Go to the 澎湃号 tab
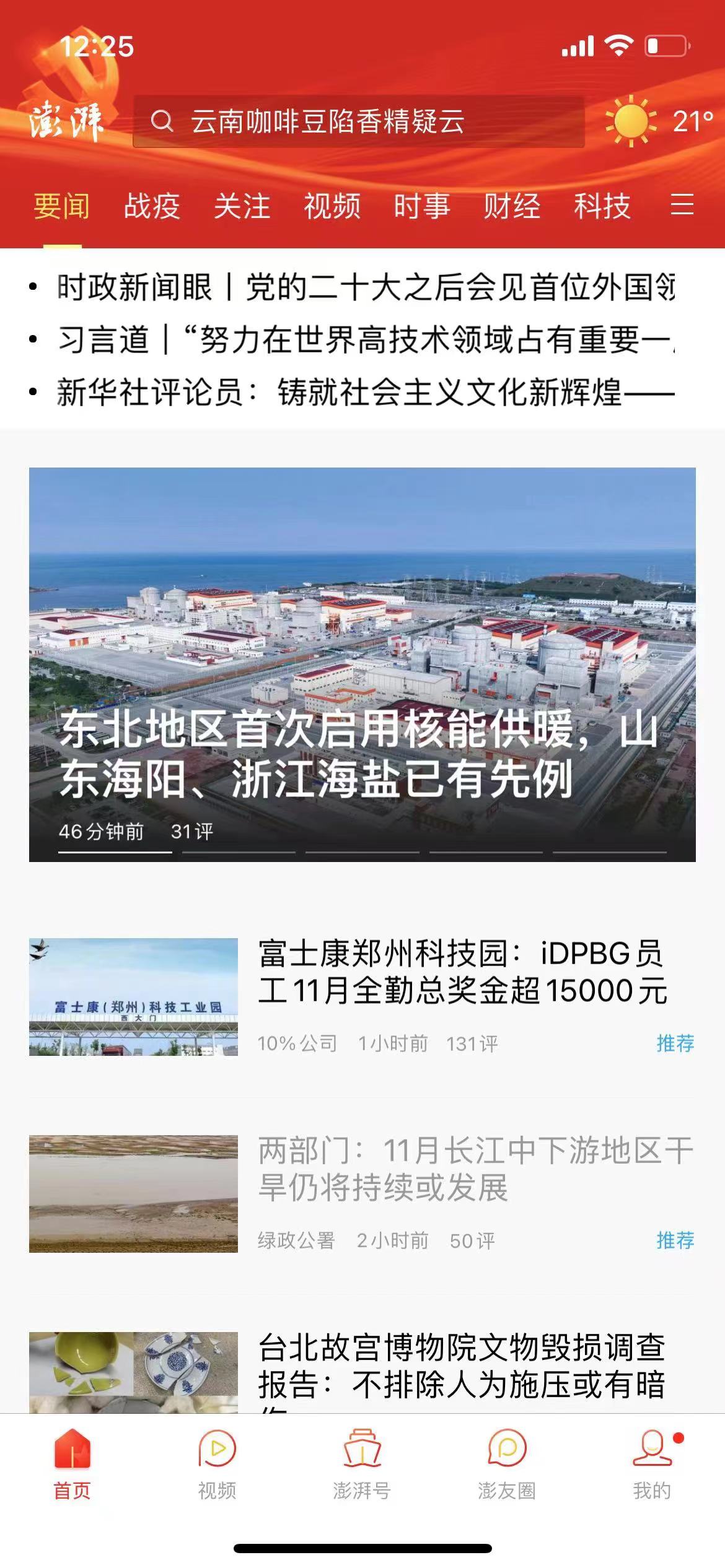 coord(362,1464)
